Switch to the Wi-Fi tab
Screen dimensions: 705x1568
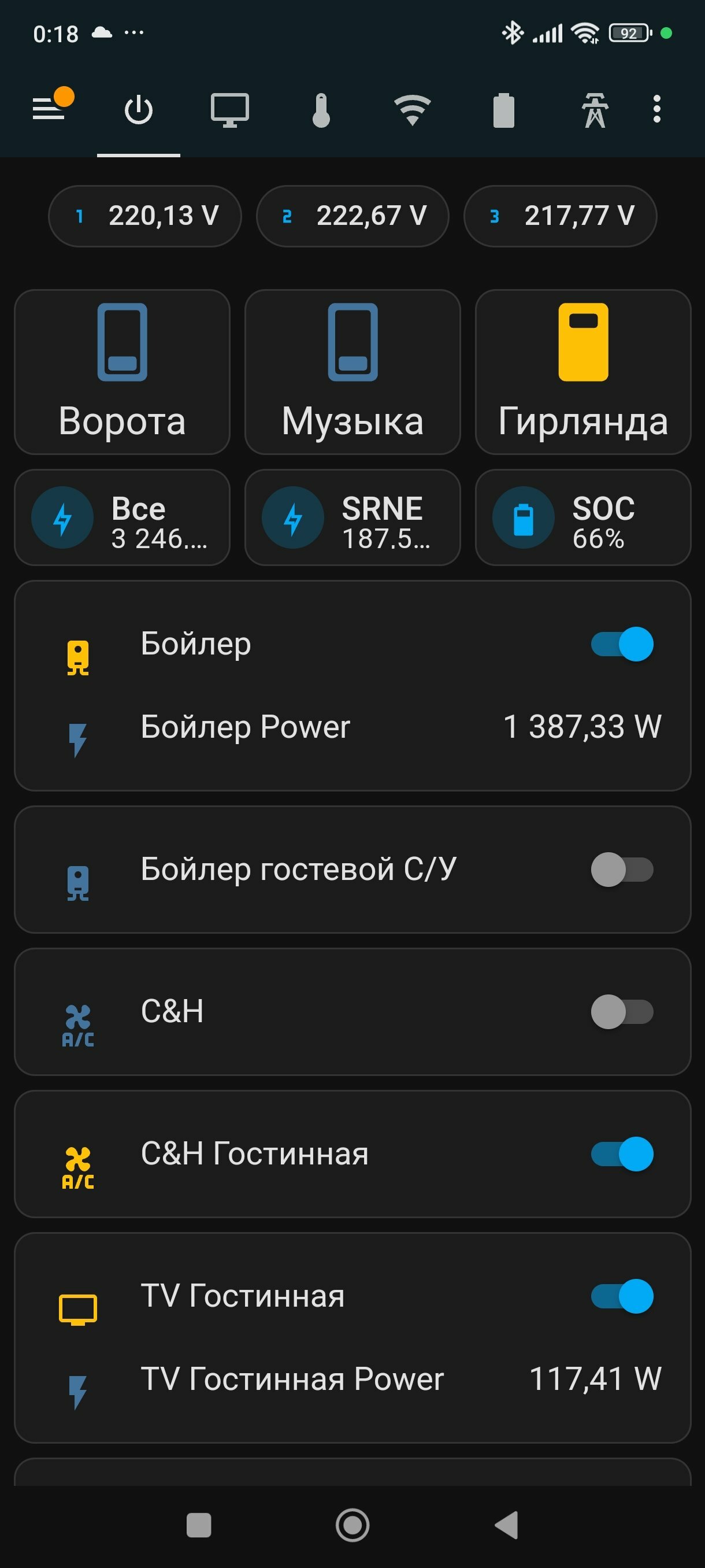(x=413, y=110)
